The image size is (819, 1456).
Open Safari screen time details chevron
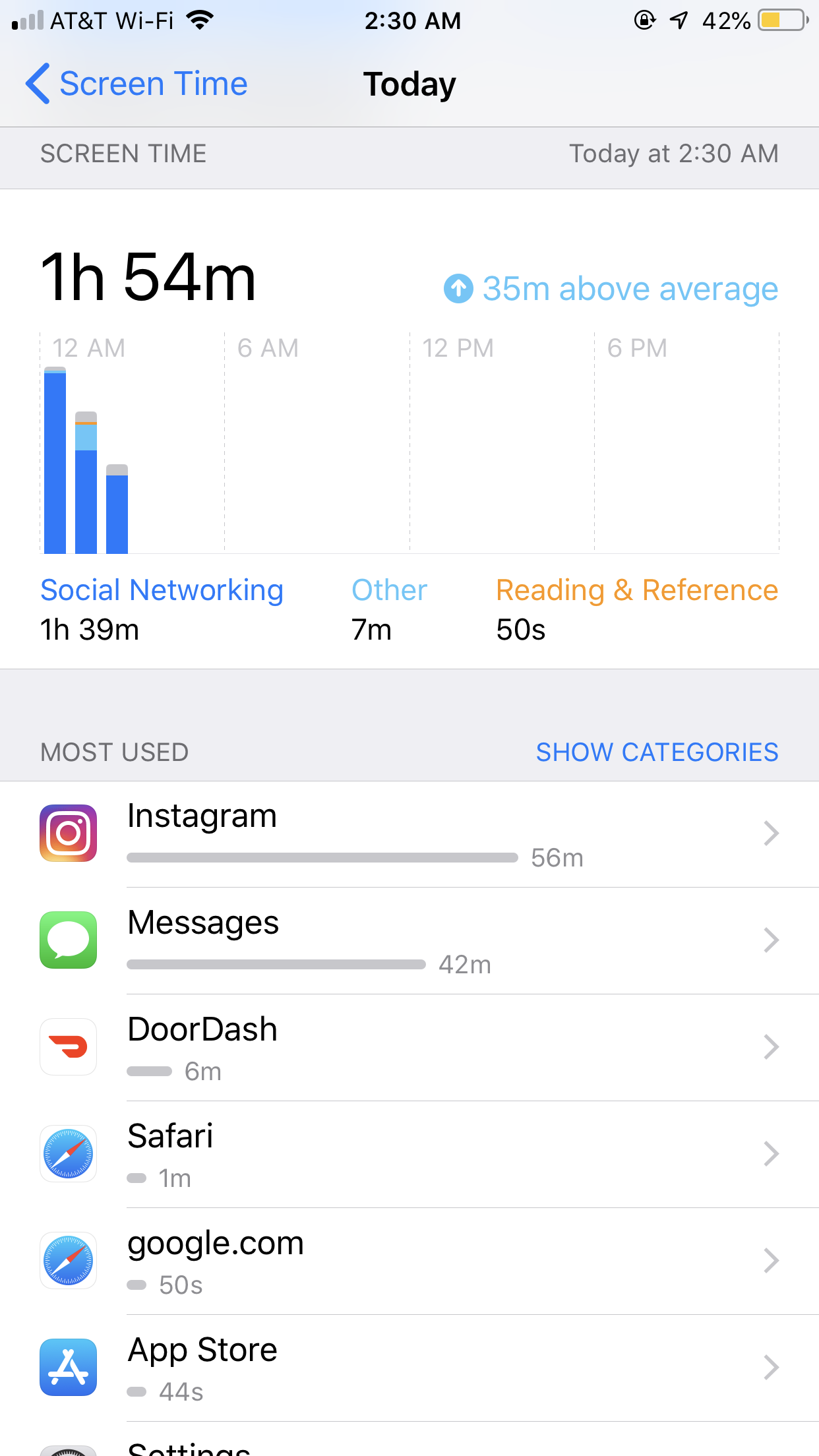[772, 1154]
